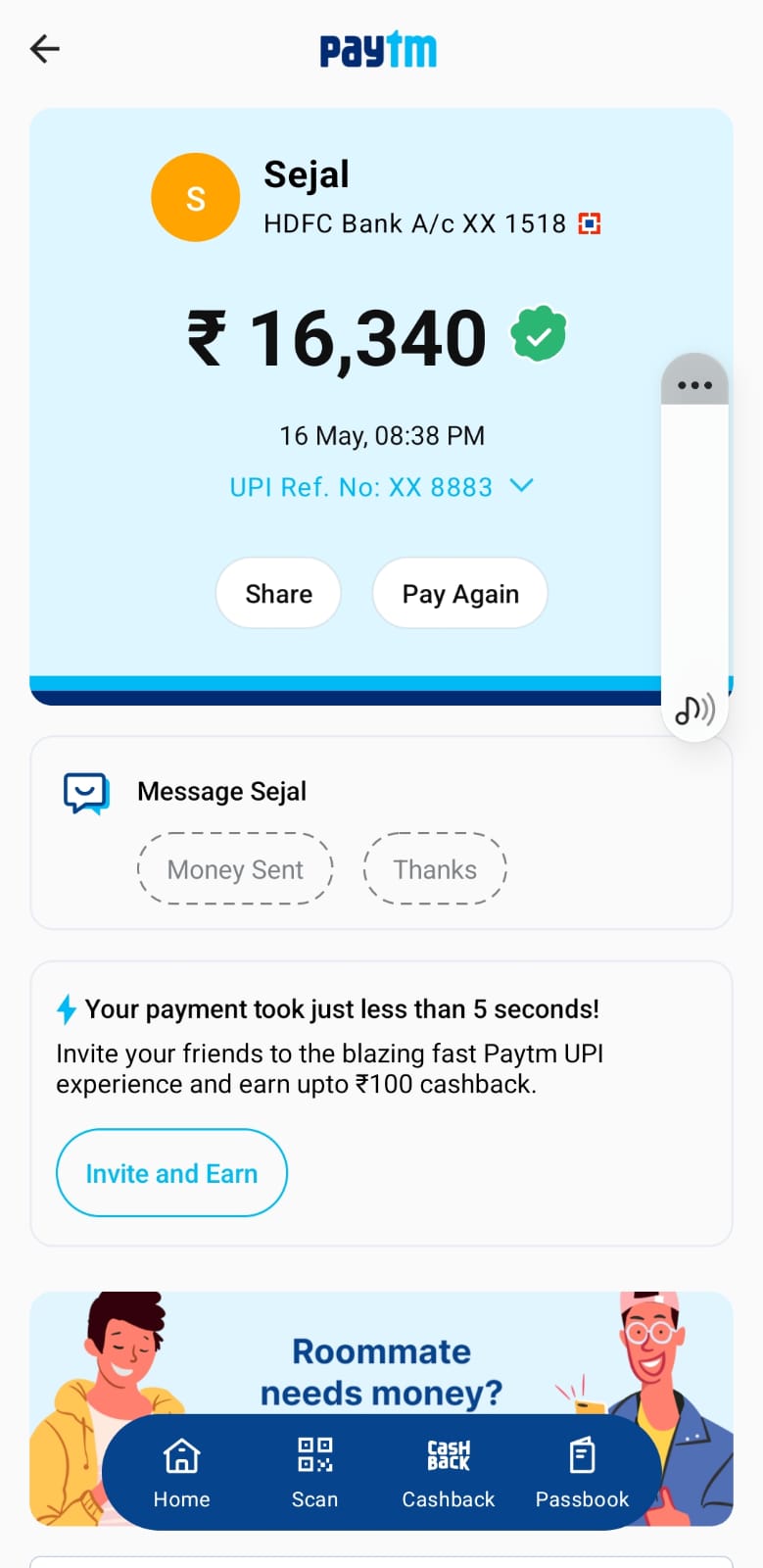
Task: Open the Roommate needs money banner
Action: click(381, 1362)
